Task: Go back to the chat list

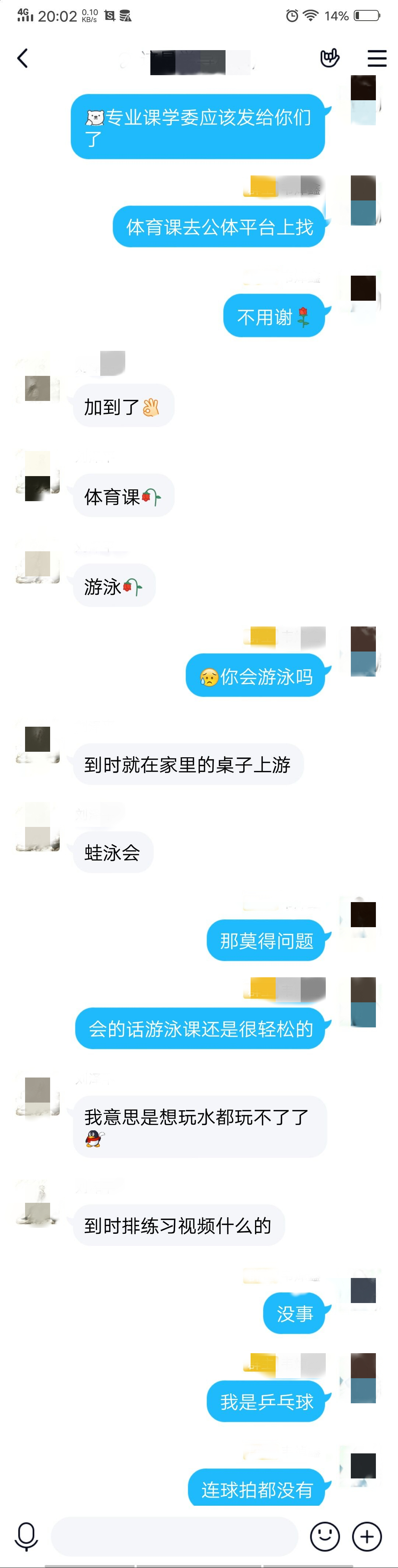Action: pos(22,59)
